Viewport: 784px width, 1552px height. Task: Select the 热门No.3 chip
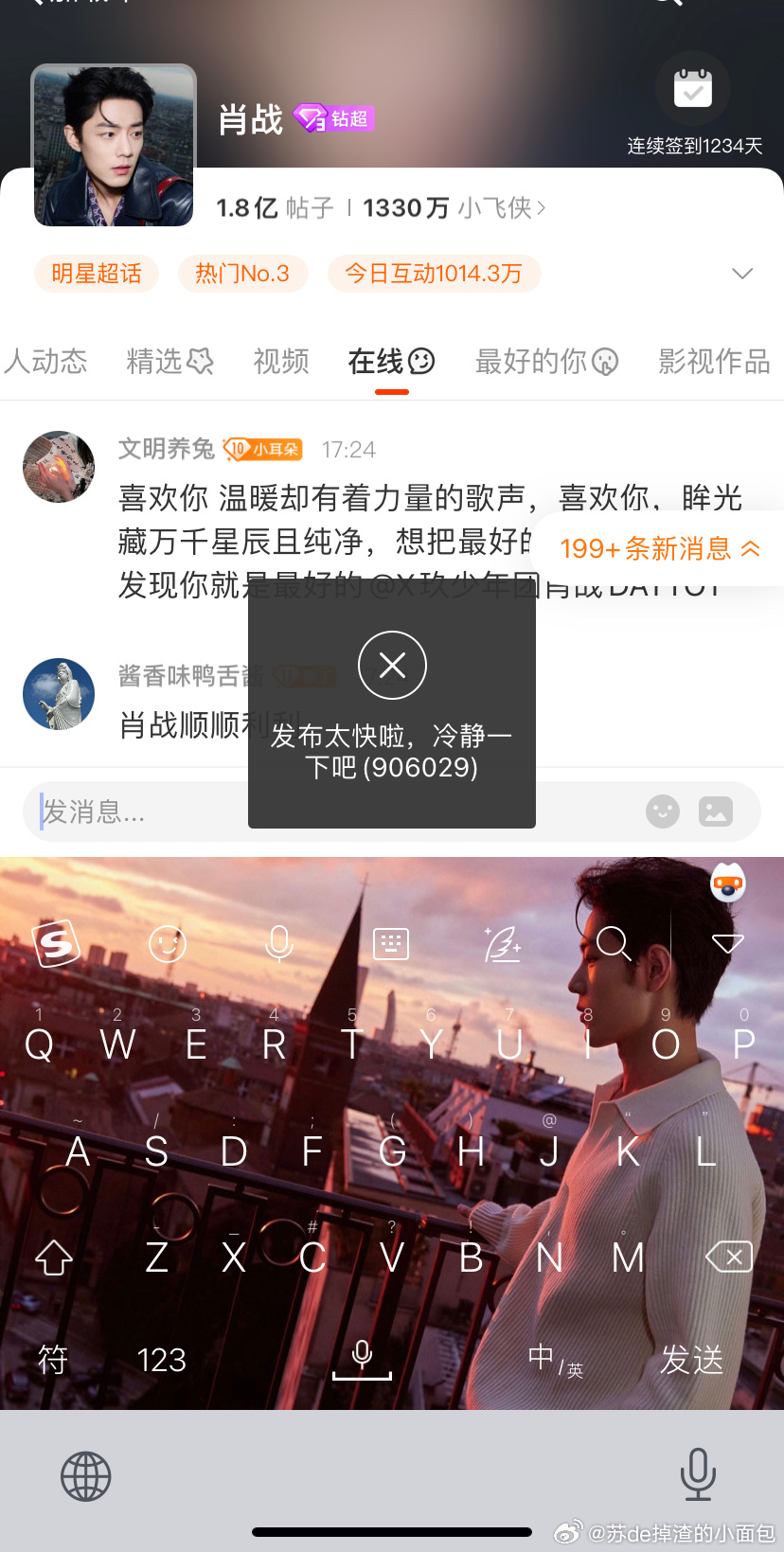coord(242,274)
